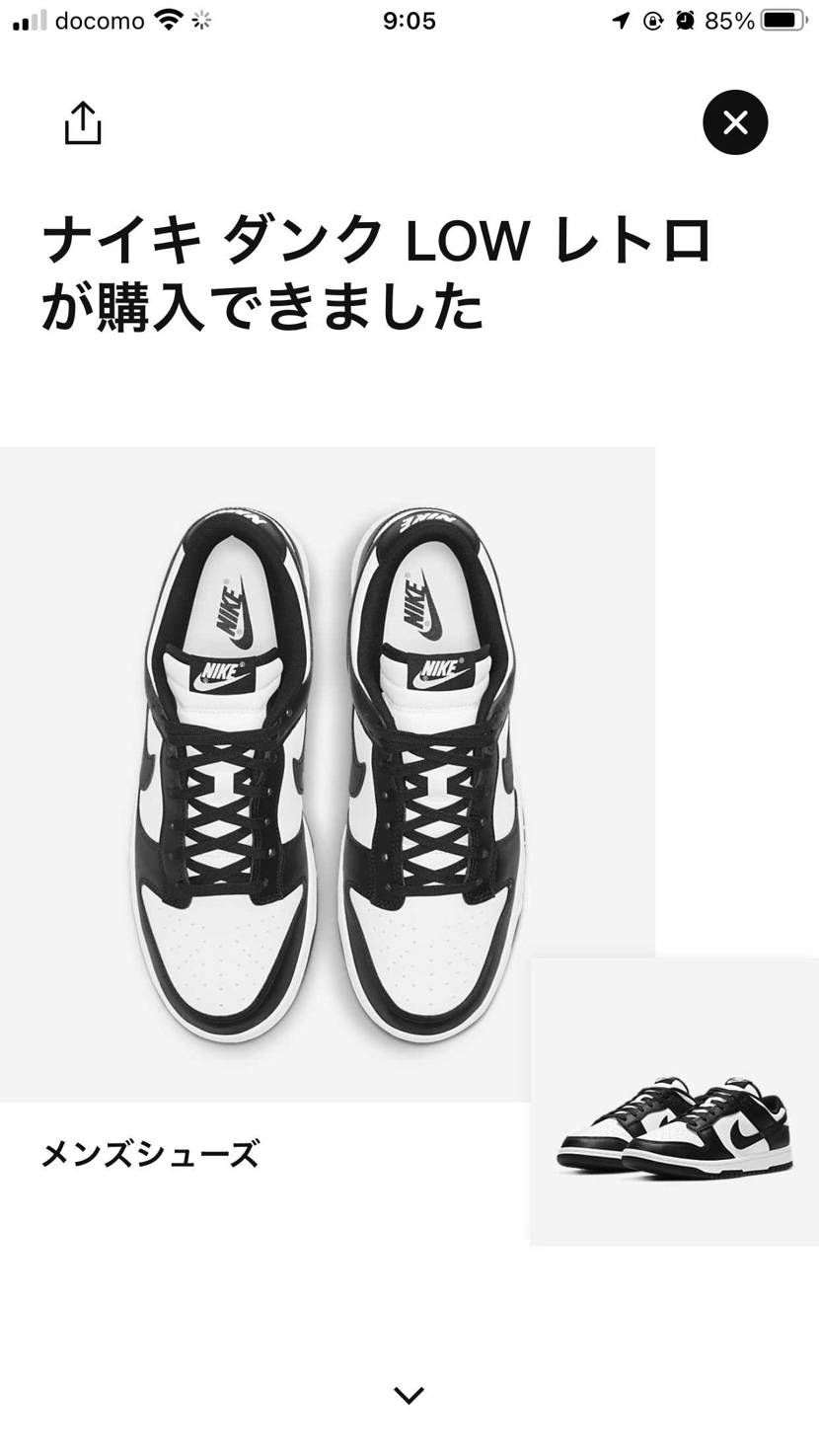Expand details with the down chevron
Screen dimensions: 819x1456
(409, 1394)
